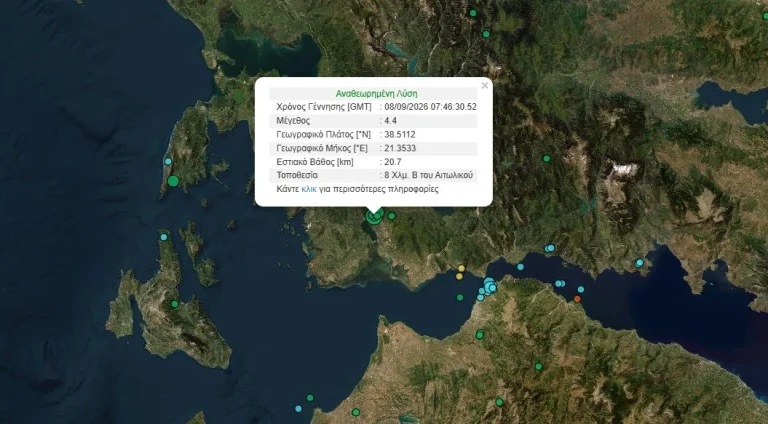Close the earthquake info popup

tap(484, 86)
